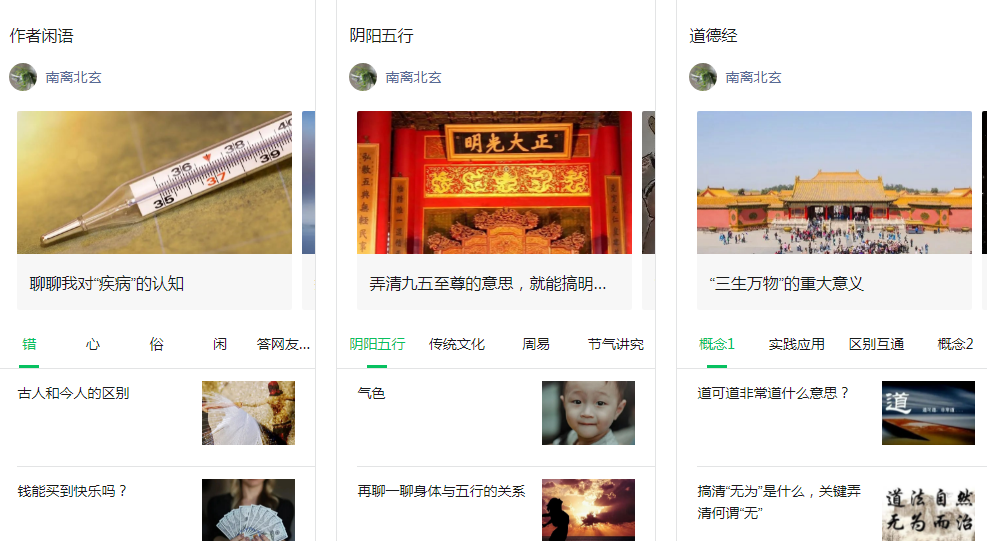
Task: Switch to the 心 tab
Action: [x=93, y=344]
